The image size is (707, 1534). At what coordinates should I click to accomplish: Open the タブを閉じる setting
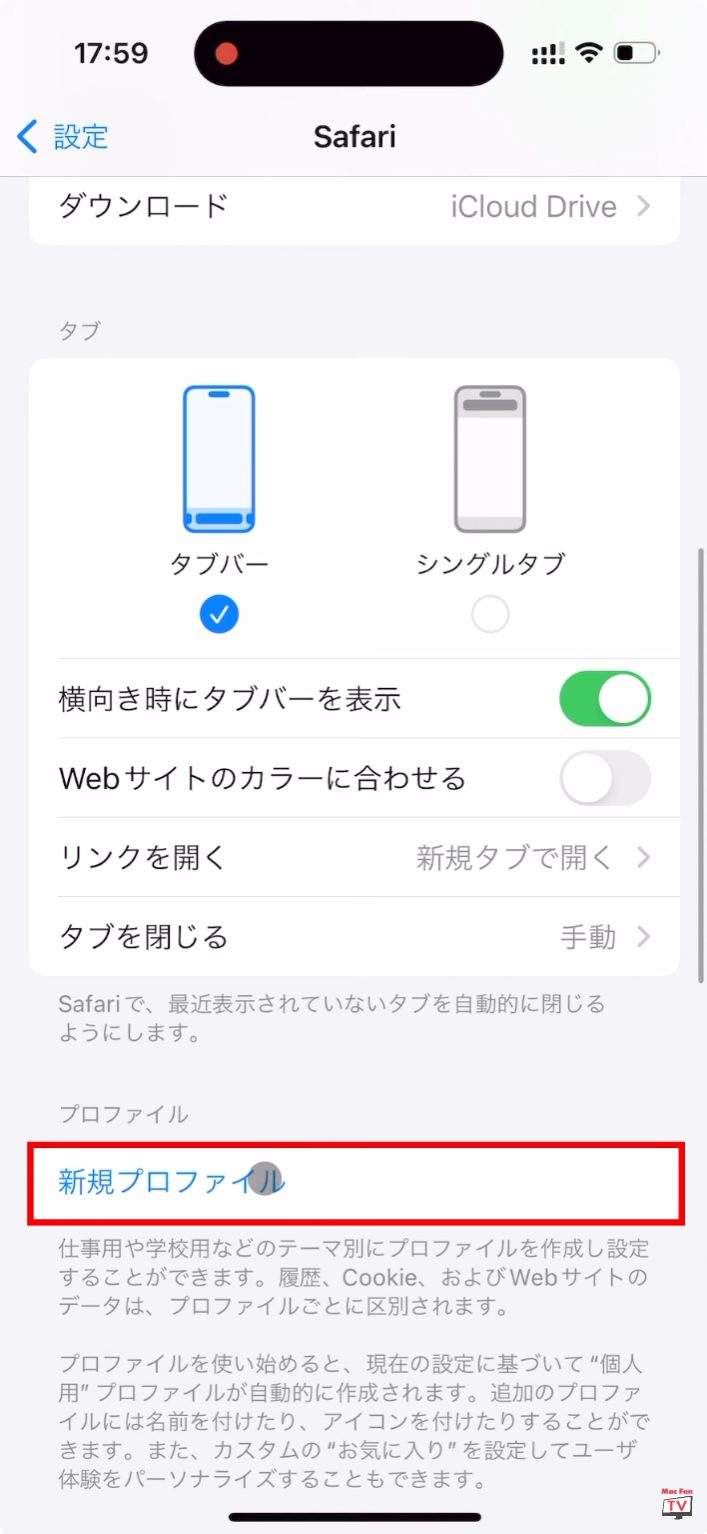point(354,937)
